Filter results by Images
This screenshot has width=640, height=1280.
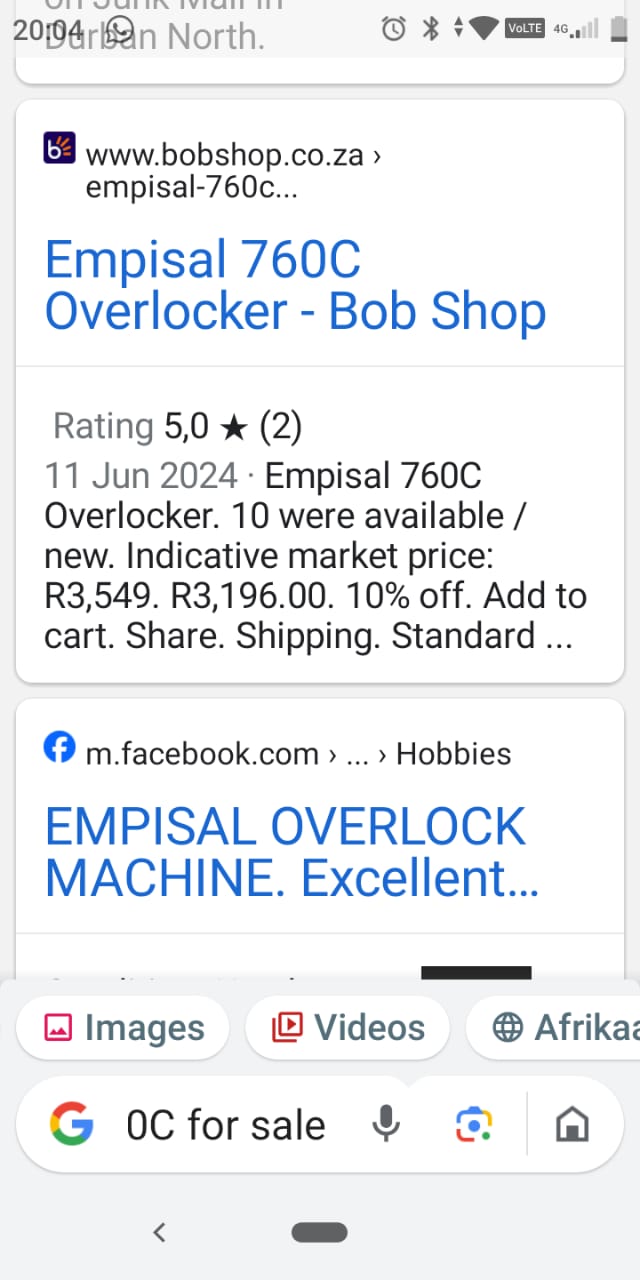click(124, 1027)
